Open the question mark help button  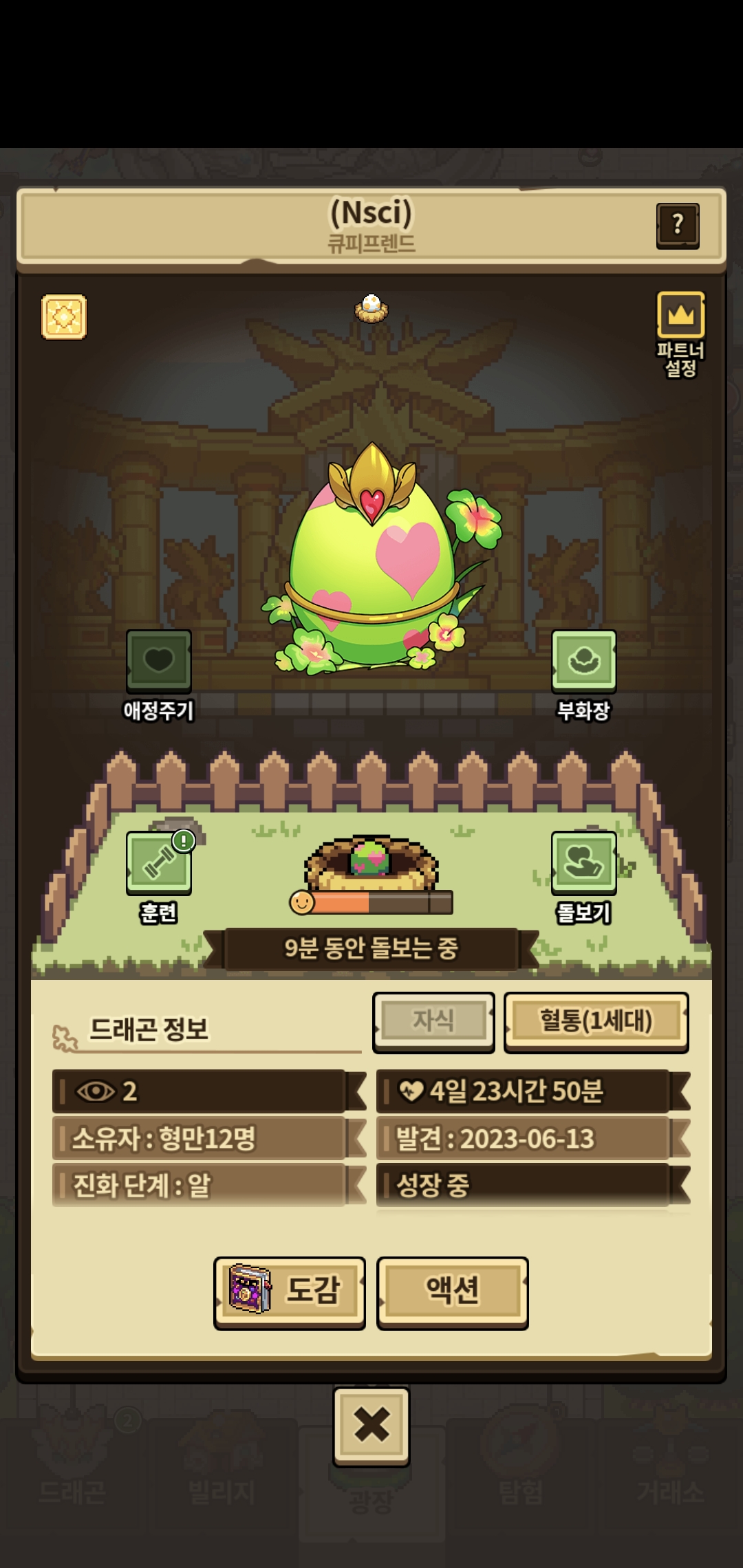tap(678, 226)
